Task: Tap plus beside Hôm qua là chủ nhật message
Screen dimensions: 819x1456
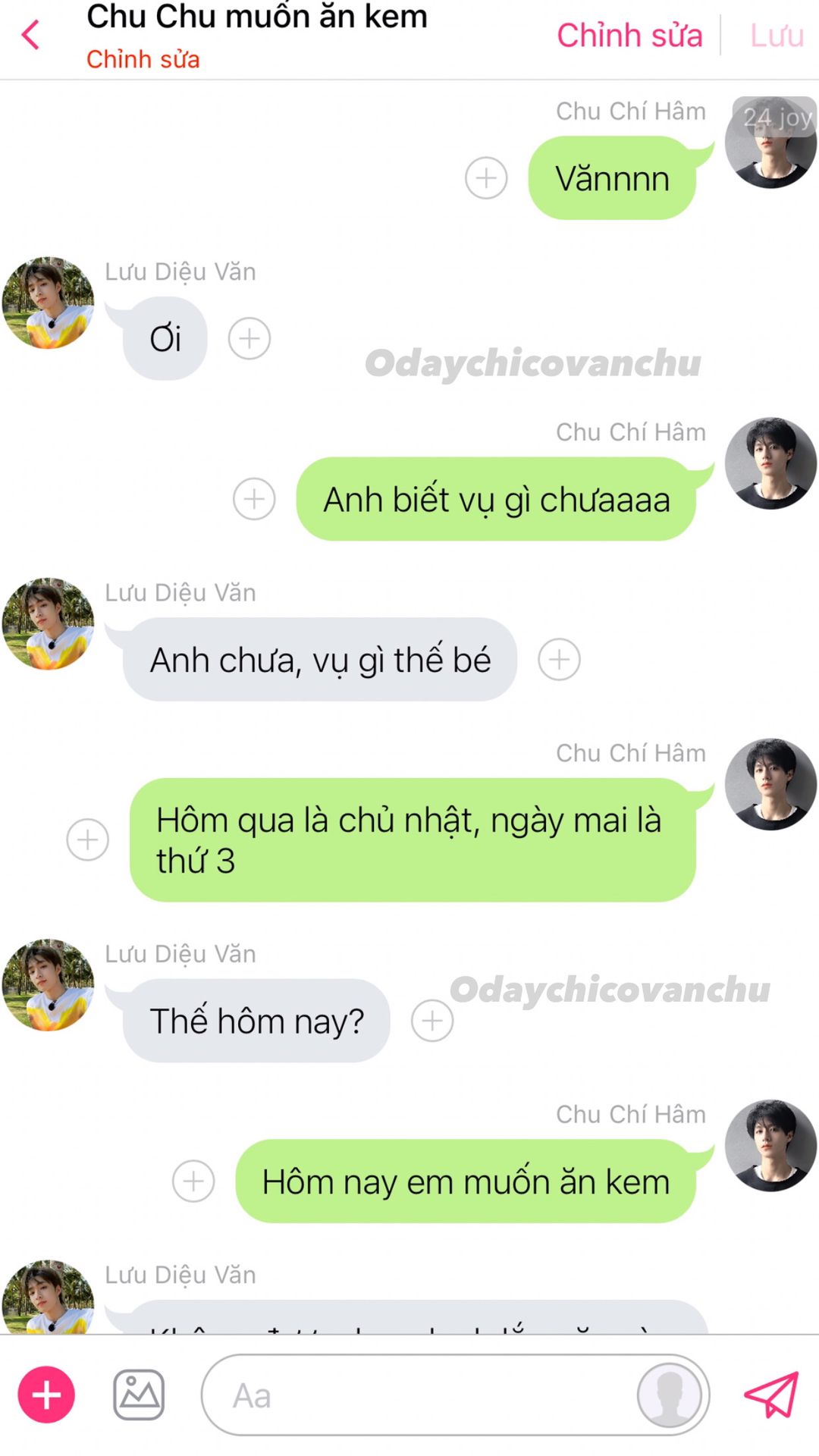Action: [x=88, y=839]
